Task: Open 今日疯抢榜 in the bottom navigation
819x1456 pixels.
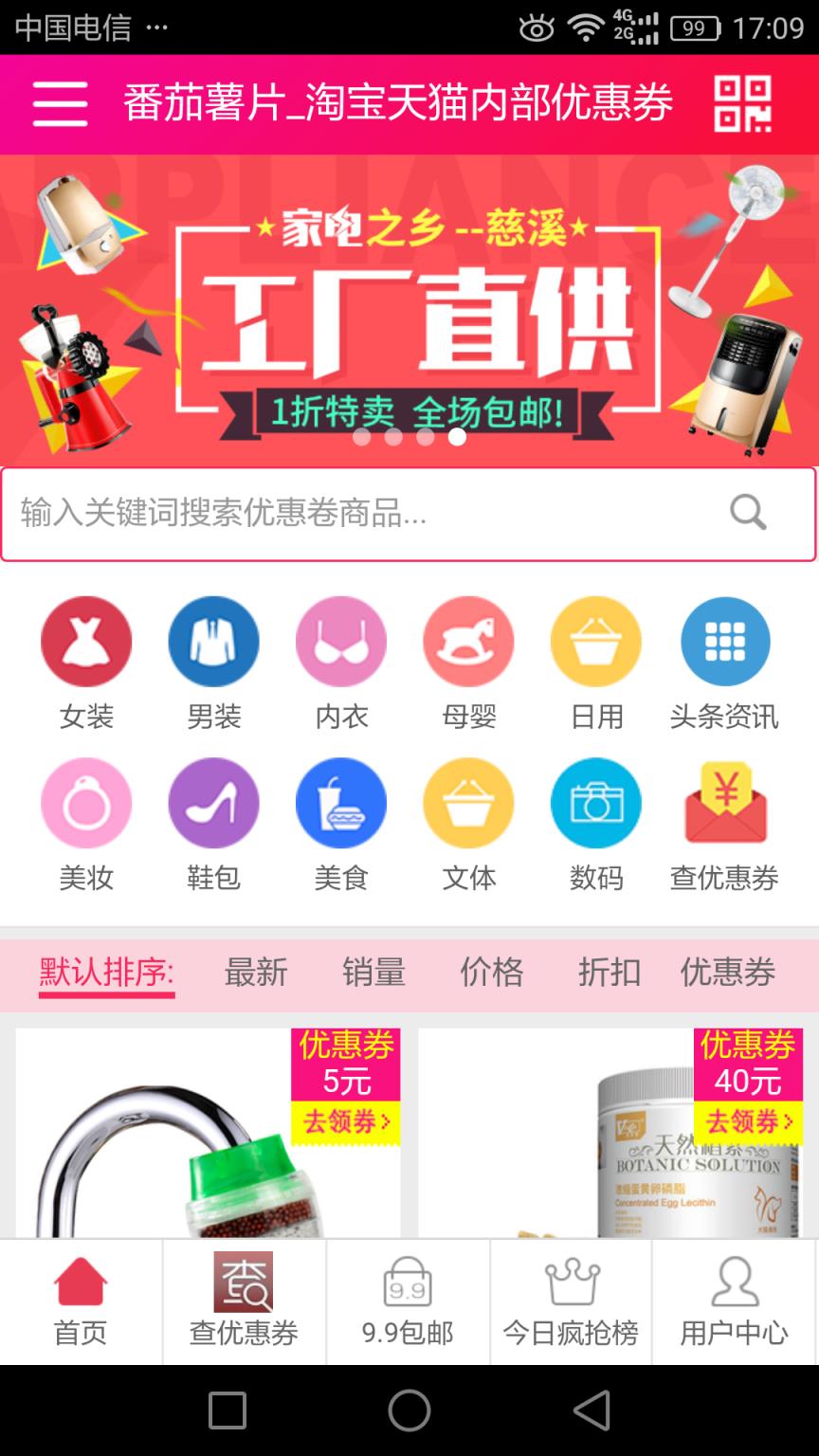Action: [570, 1301]
